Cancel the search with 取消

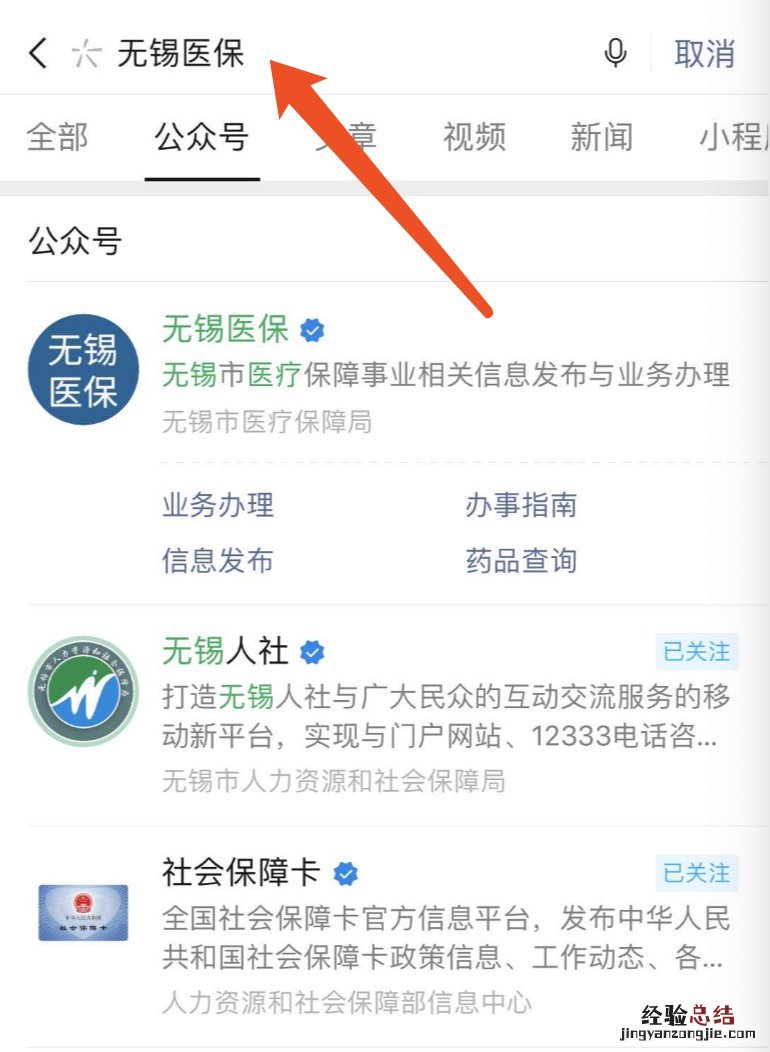coord(704,53)
